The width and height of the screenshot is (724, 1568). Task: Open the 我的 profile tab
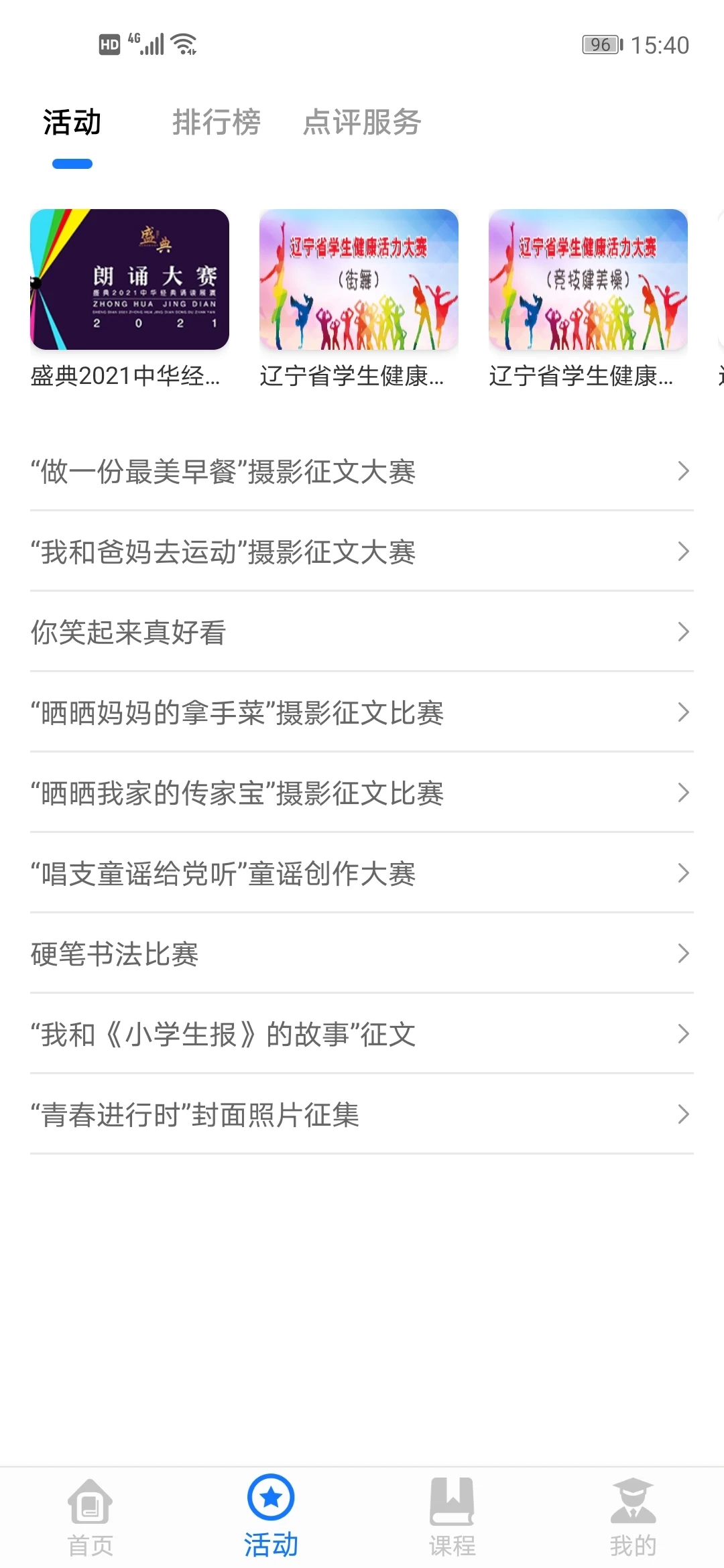[x=633, y=1517]
